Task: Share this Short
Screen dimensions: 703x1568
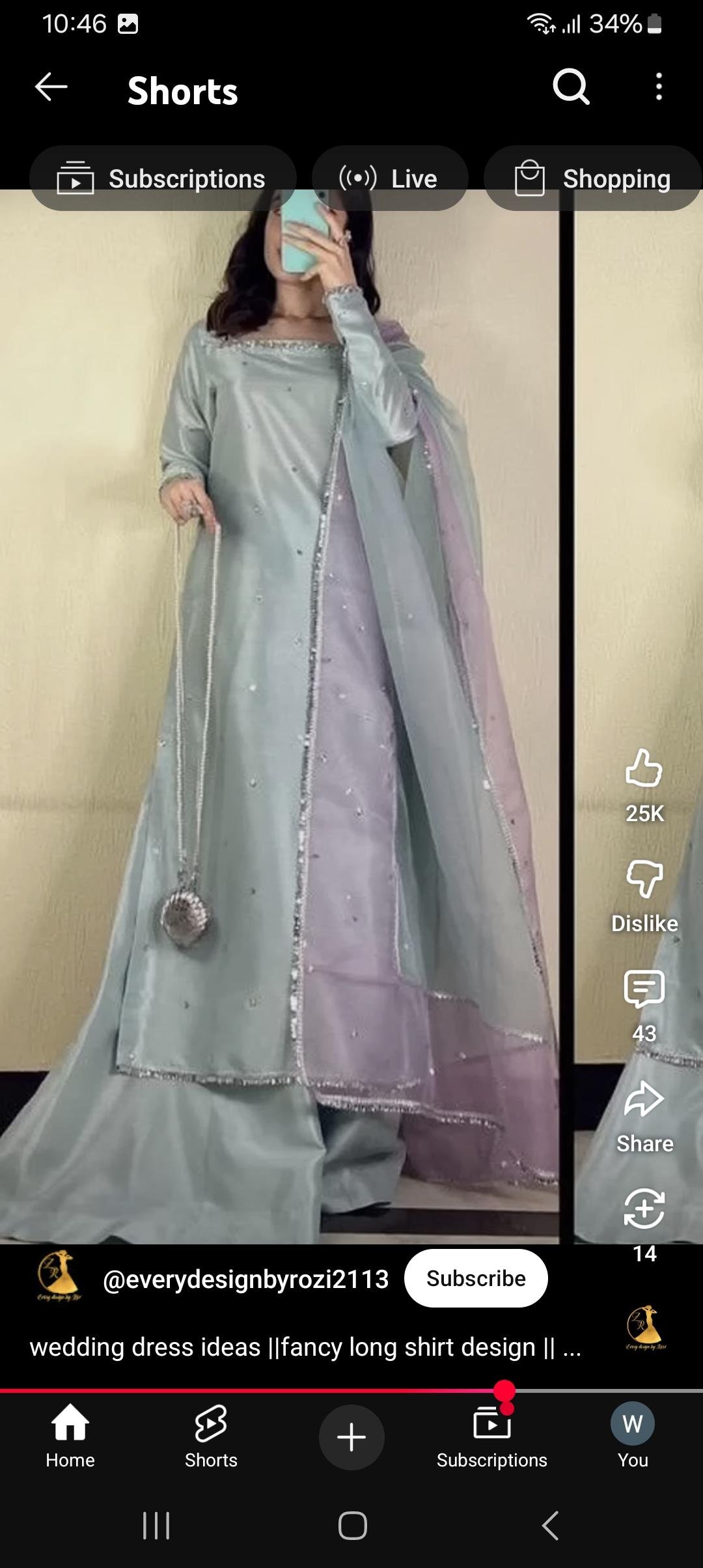Action: click(x=644, y=1099)
